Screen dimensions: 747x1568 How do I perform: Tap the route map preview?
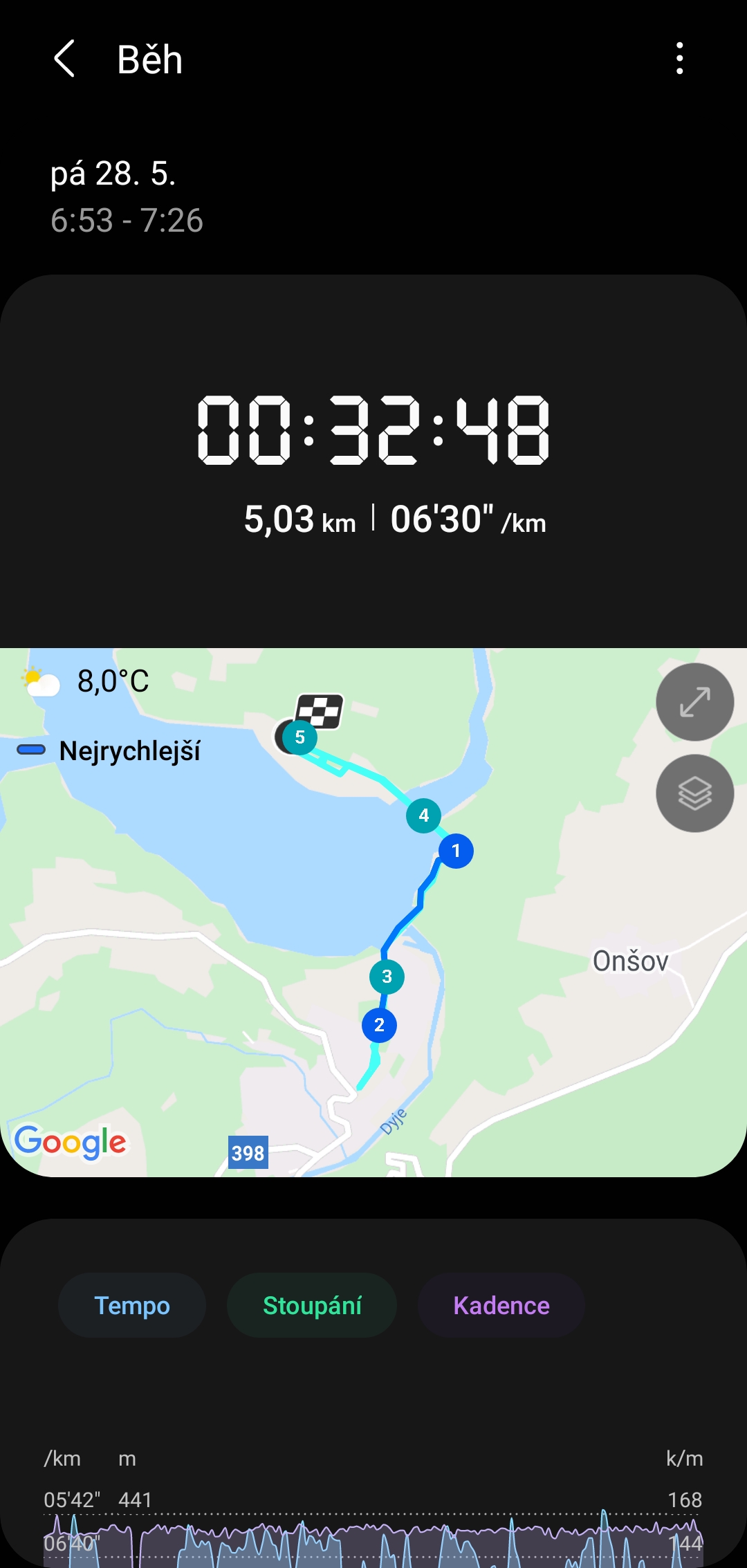point(373,913)
